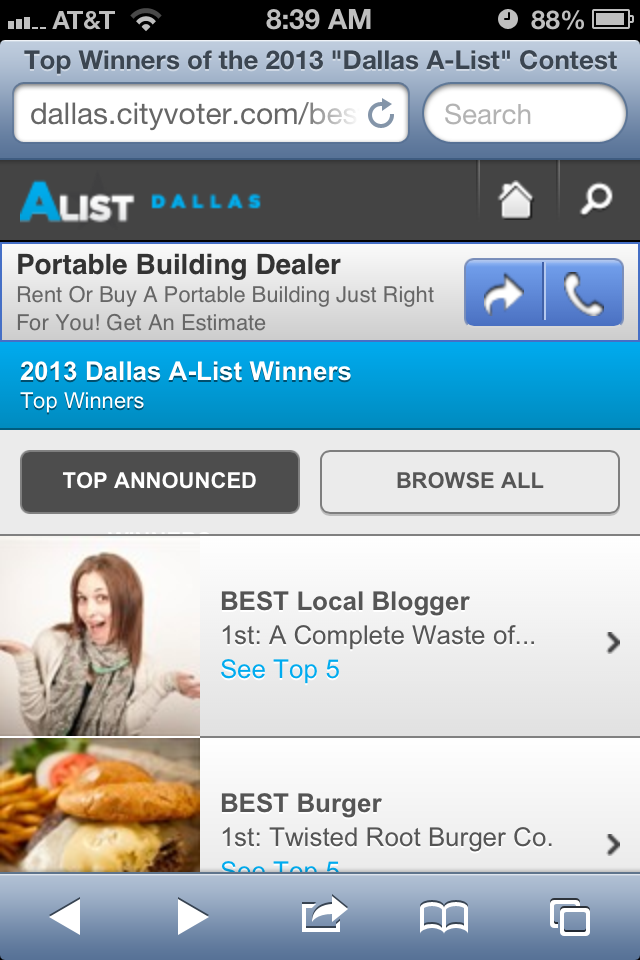640x960 pixels.
Task: Show open browser pages
Action: coord(570,916)
